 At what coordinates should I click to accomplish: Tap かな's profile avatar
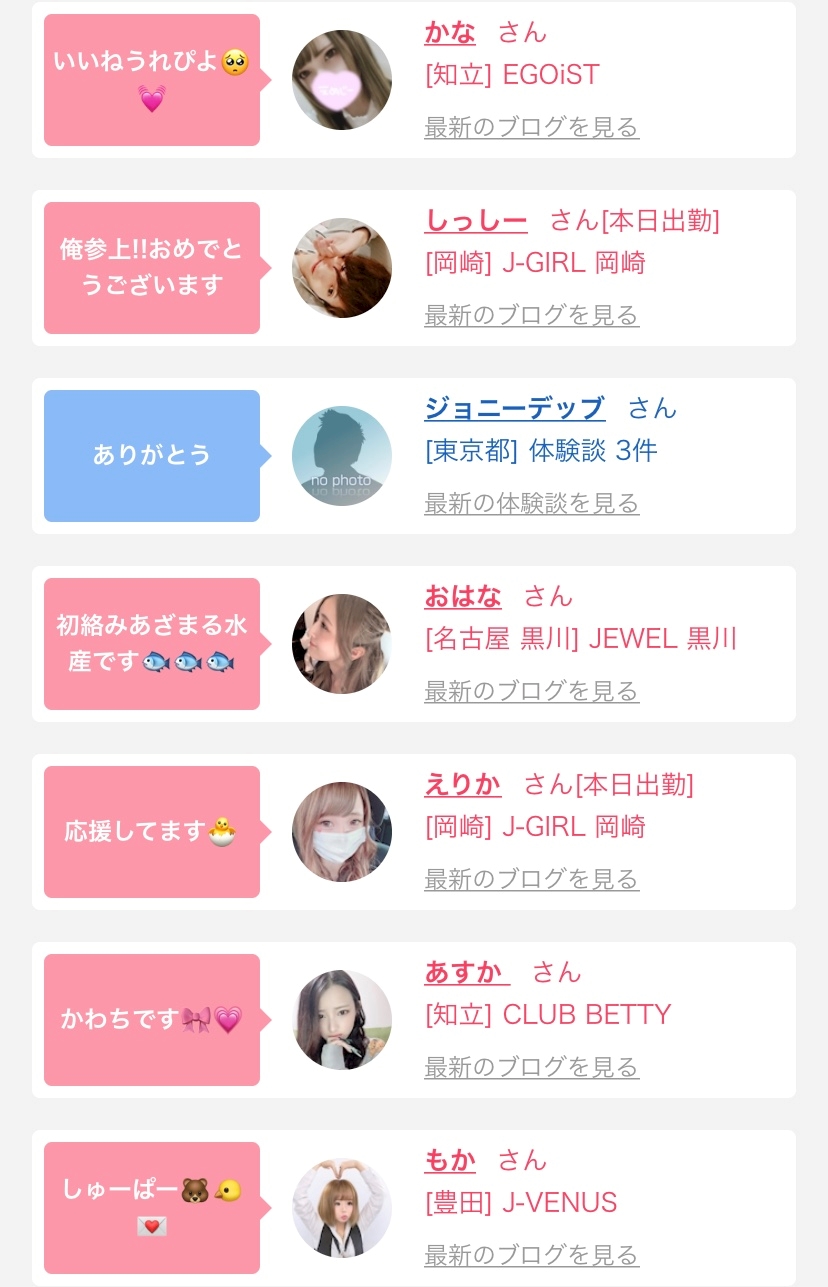(x=342, y=80)
